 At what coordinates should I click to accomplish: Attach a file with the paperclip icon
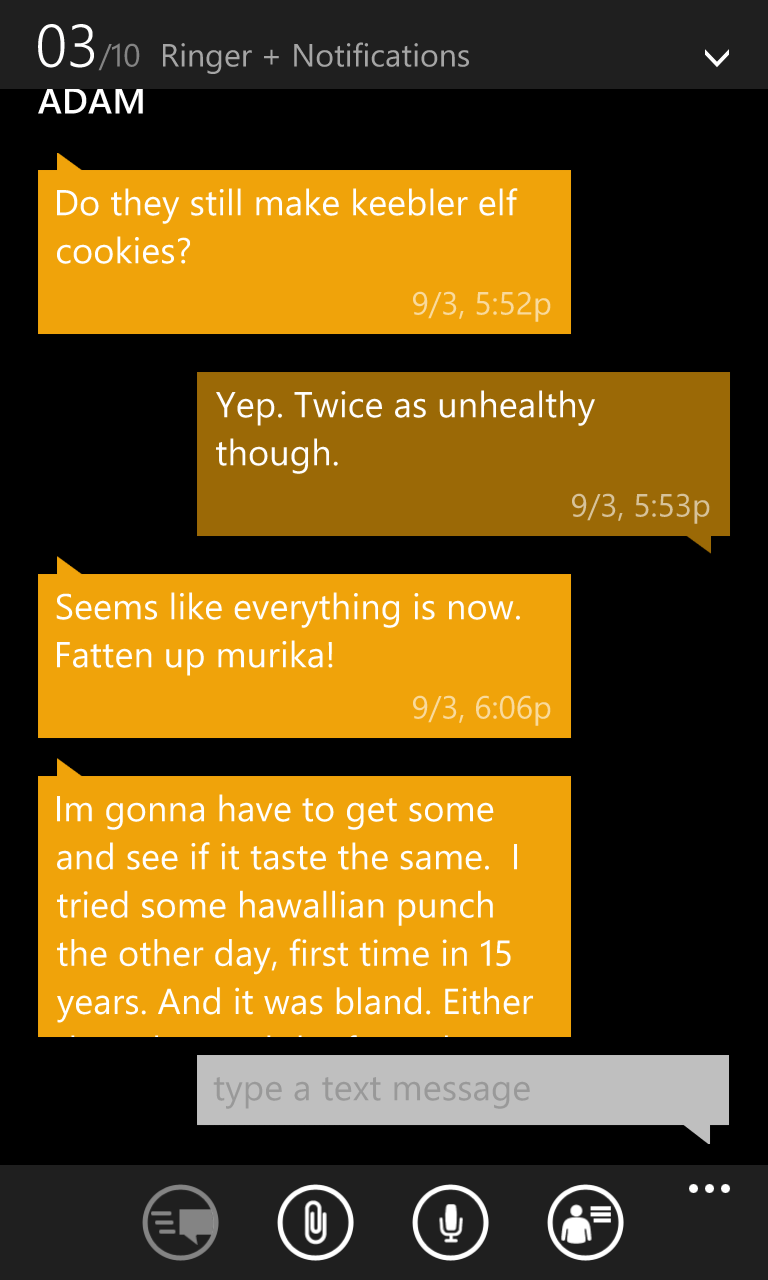click(315, 1221)
